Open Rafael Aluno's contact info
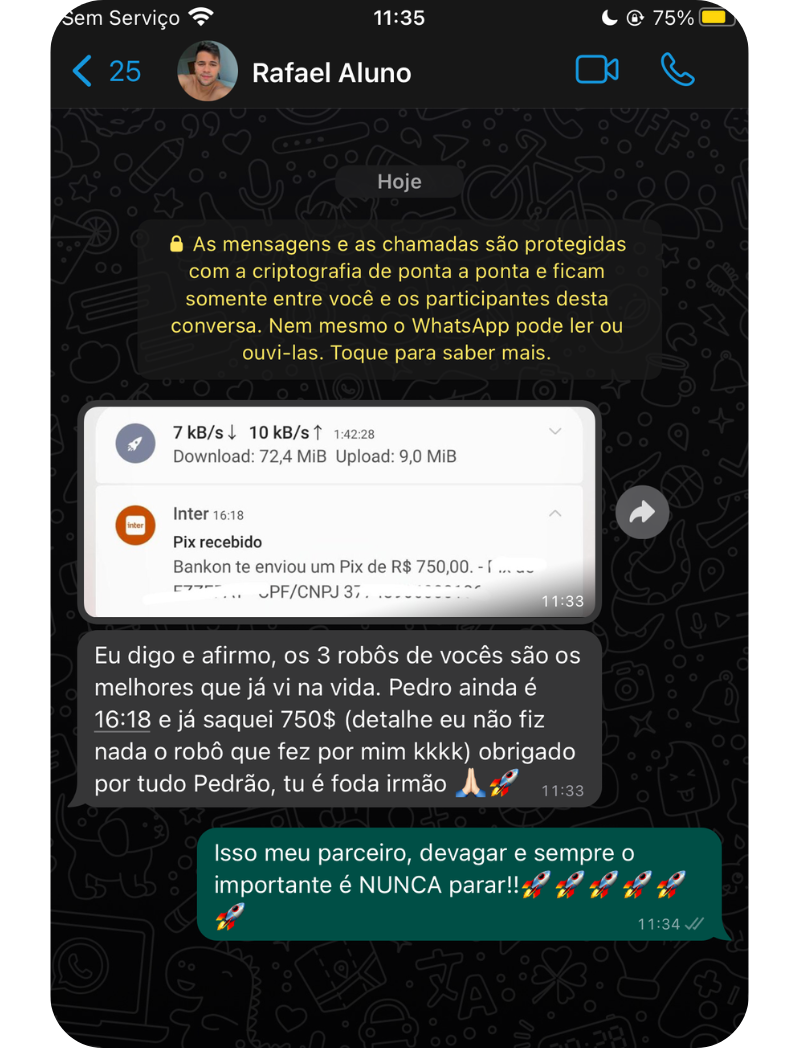 (x=330, y=73)
